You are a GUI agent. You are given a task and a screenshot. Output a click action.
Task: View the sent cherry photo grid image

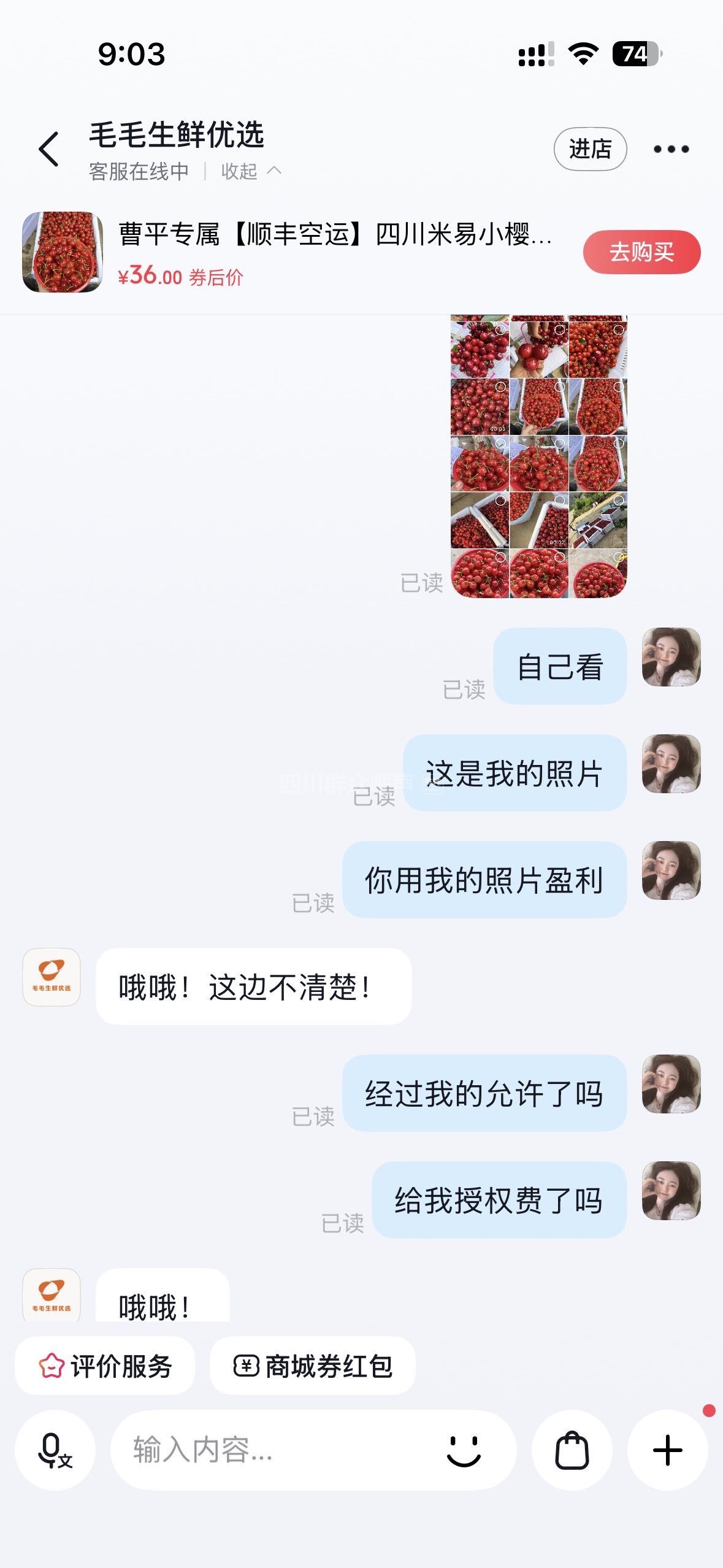tap(538, 456)
